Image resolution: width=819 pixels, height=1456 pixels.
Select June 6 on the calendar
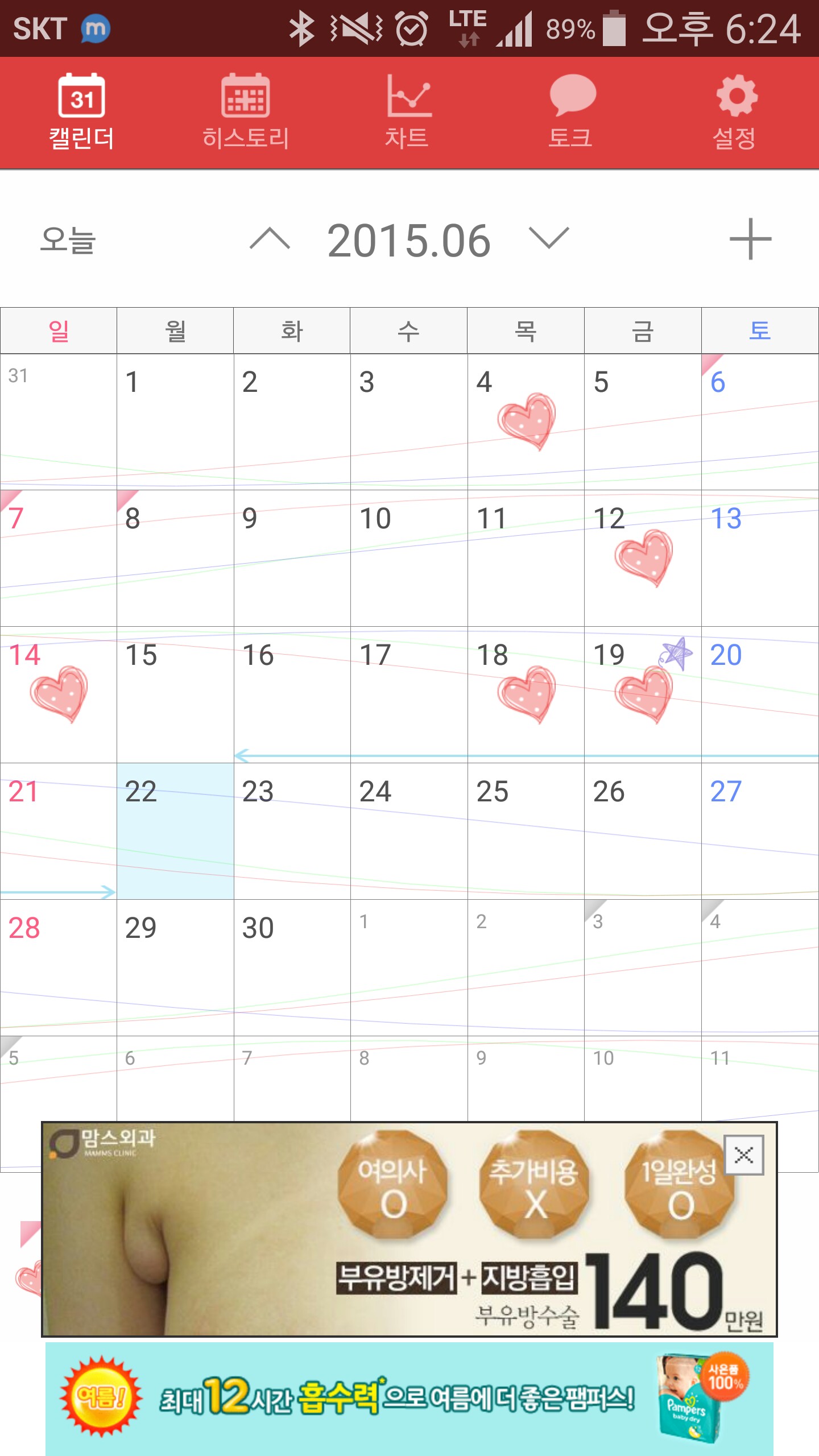pos(760,421)
